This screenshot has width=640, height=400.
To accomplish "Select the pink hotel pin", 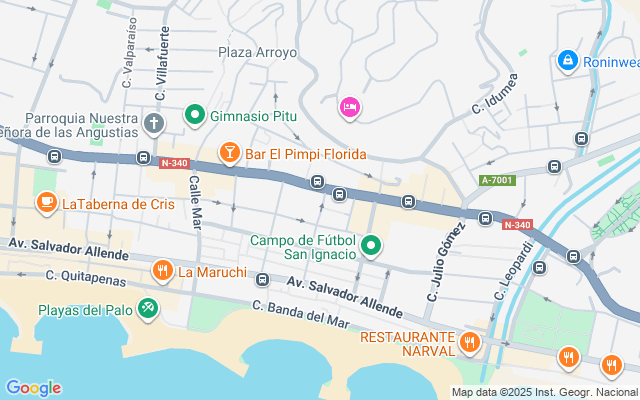I will [349, 106].
